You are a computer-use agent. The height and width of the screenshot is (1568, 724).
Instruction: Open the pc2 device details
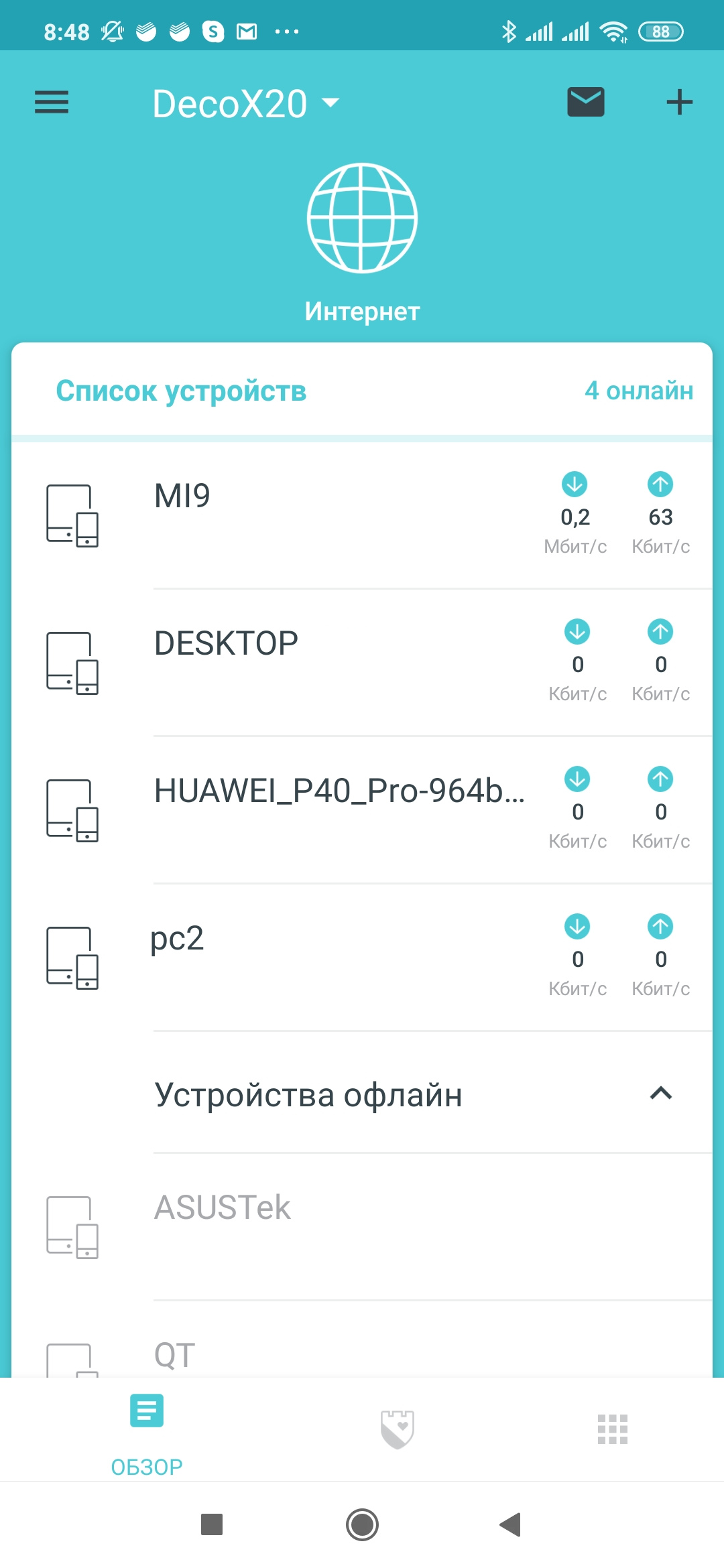tap(335, 957)
